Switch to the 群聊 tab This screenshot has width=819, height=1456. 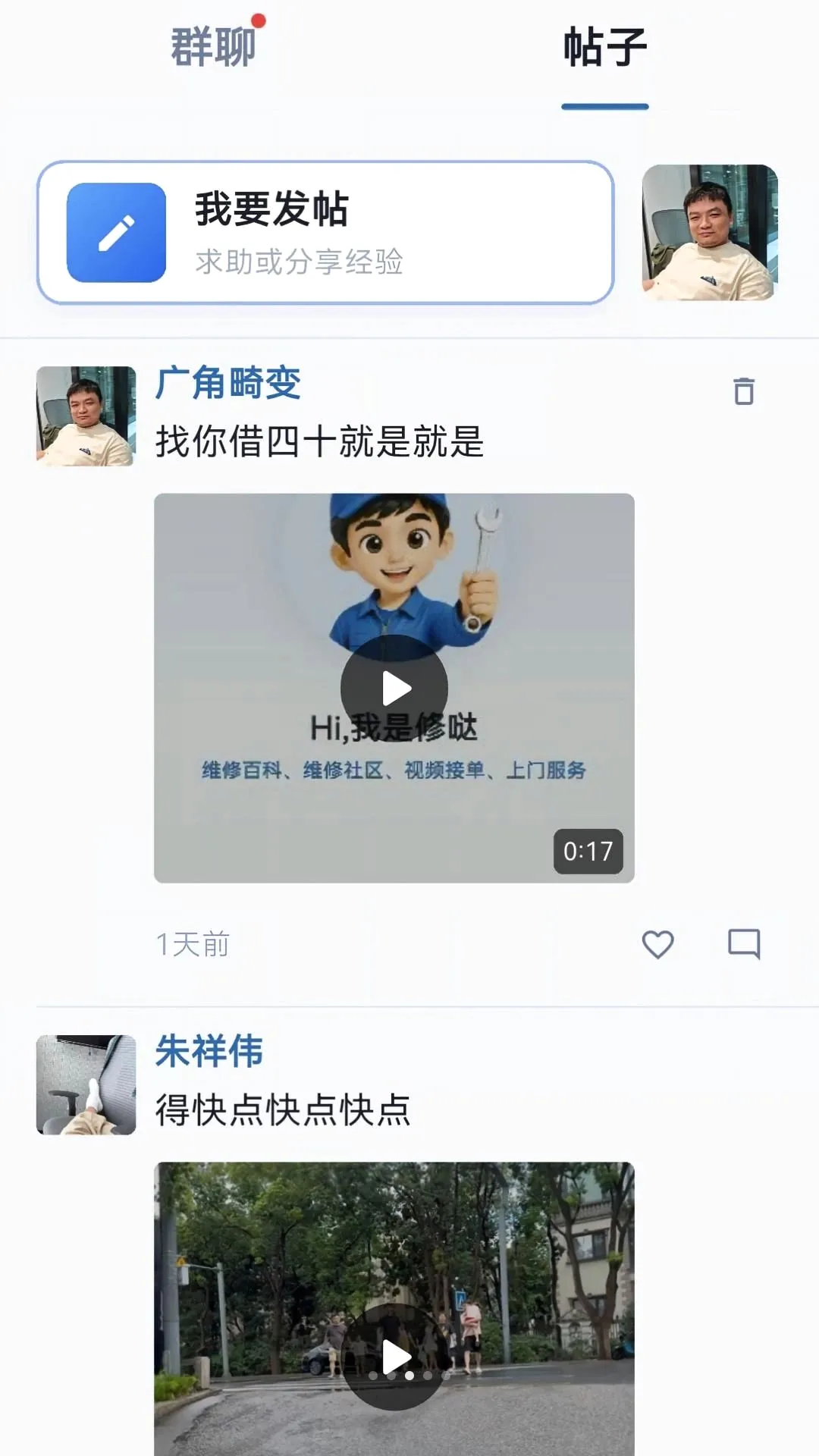pos(213,47)
